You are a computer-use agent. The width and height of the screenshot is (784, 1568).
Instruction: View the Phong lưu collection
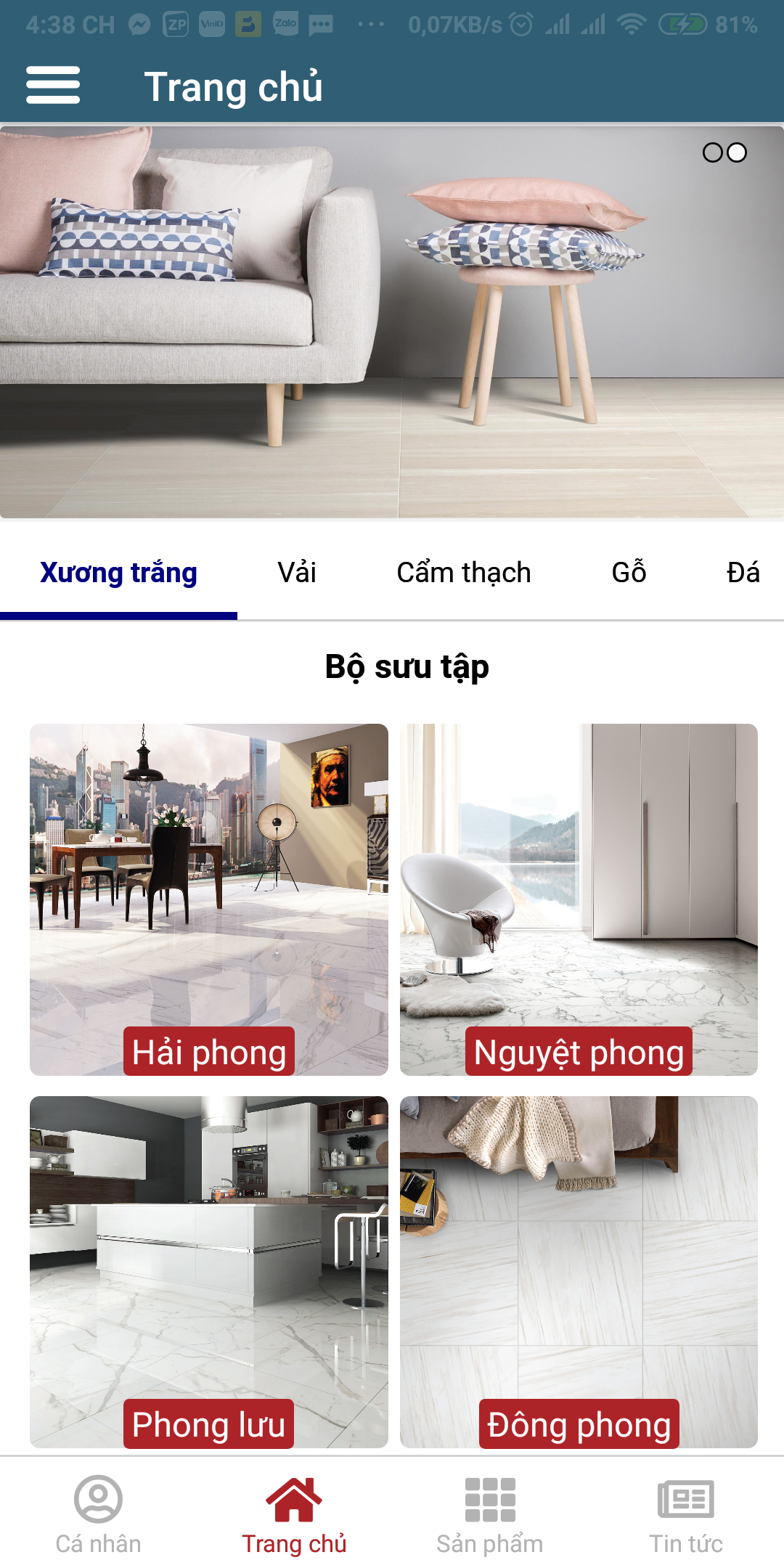(209, 1272)
